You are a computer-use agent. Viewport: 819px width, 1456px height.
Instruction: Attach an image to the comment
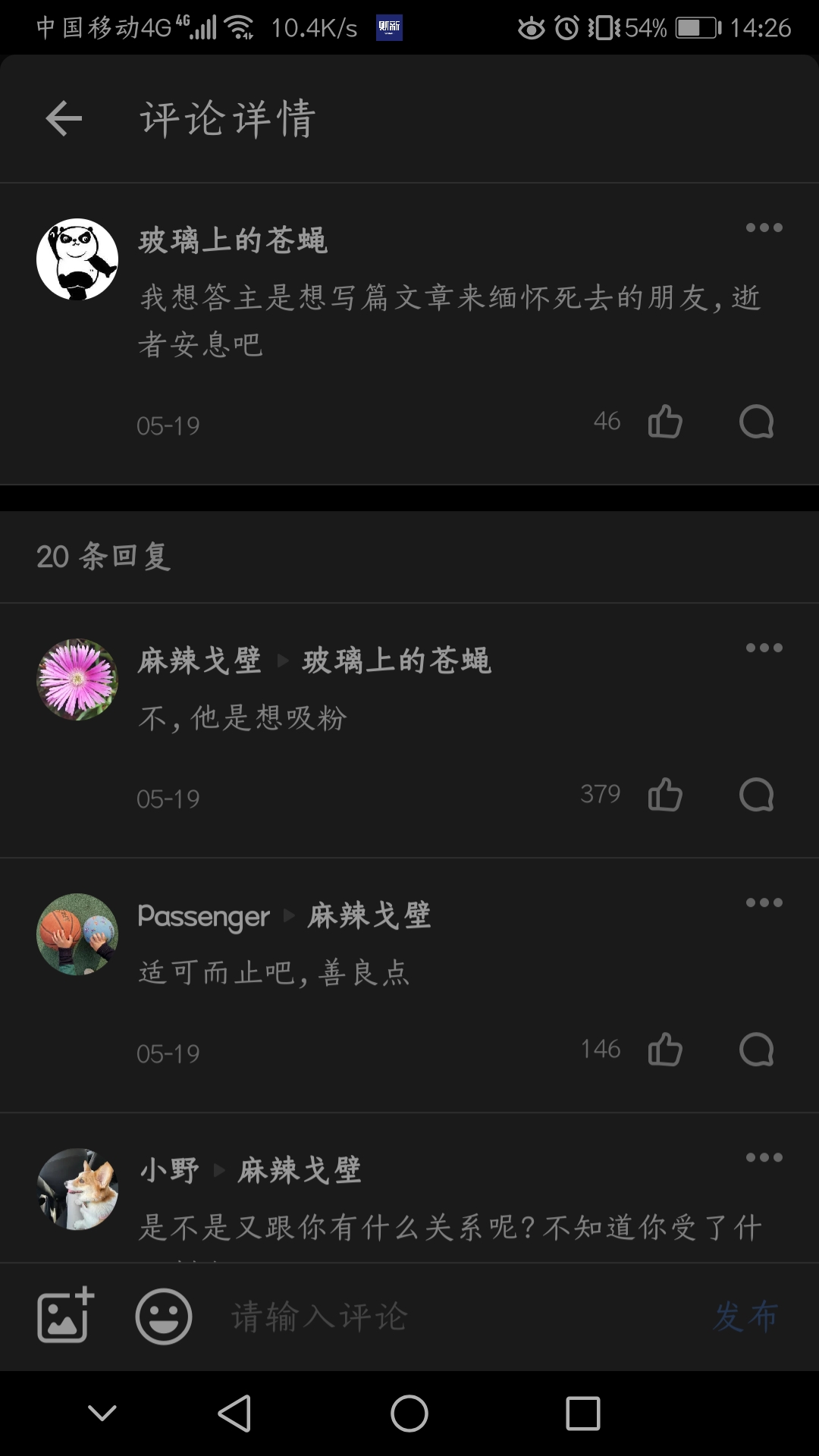pyautogui.click(x=65, y=1316)
